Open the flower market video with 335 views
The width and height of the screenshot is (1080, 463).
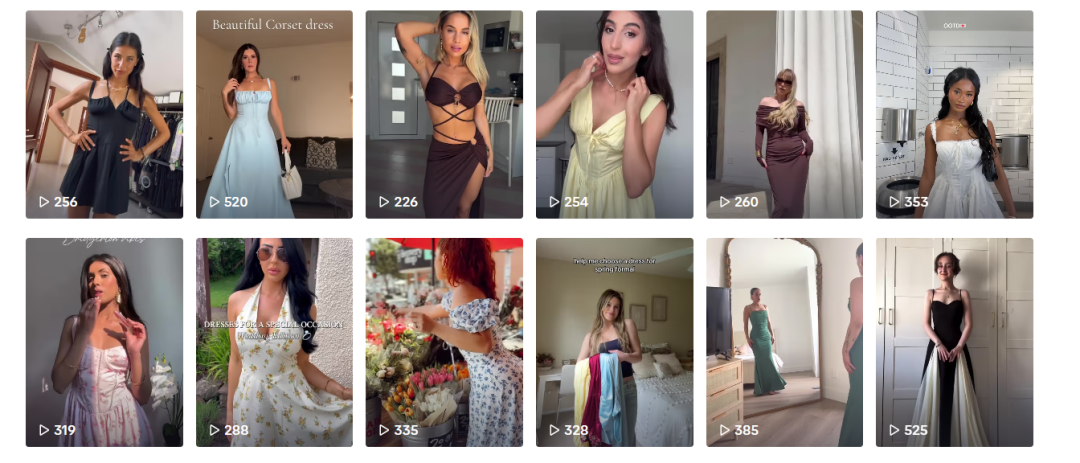tap(444, 342)
